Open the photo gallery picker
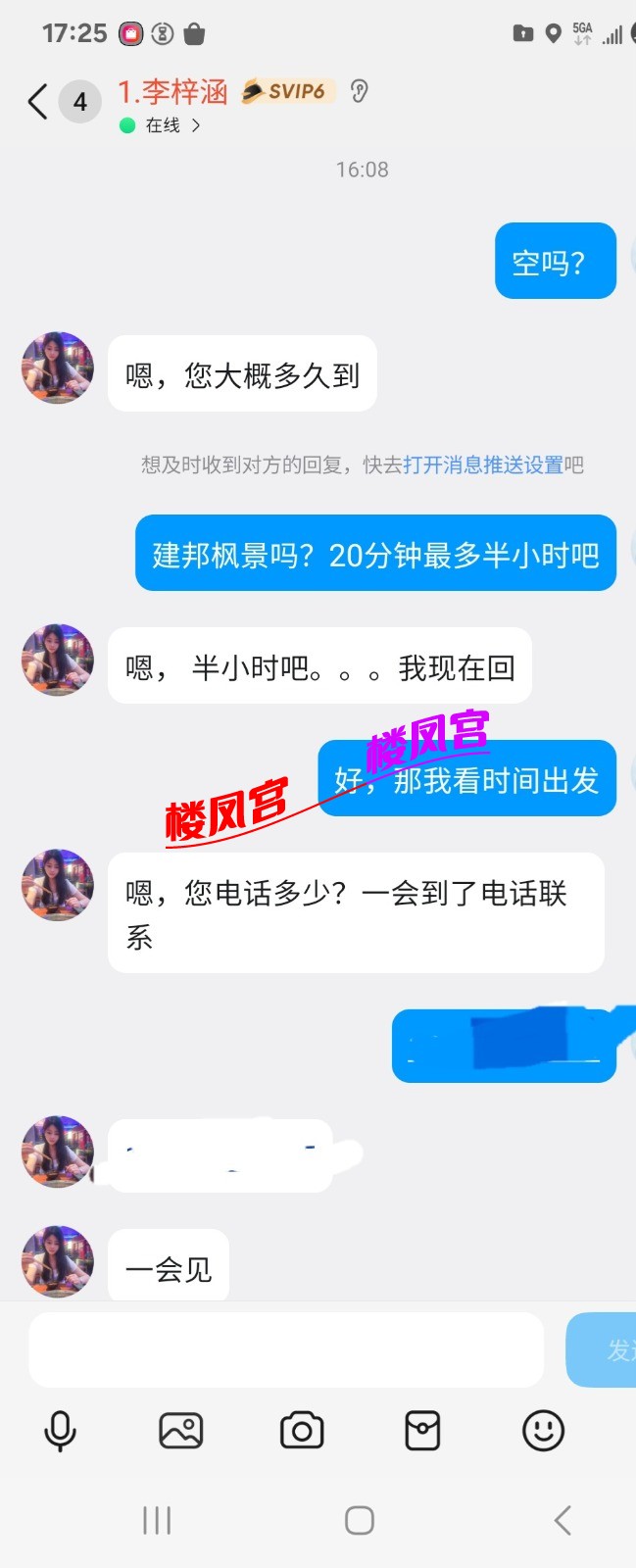This screenshot has height=1568, width=636. pyautogui.click(x=180, y=1431)
